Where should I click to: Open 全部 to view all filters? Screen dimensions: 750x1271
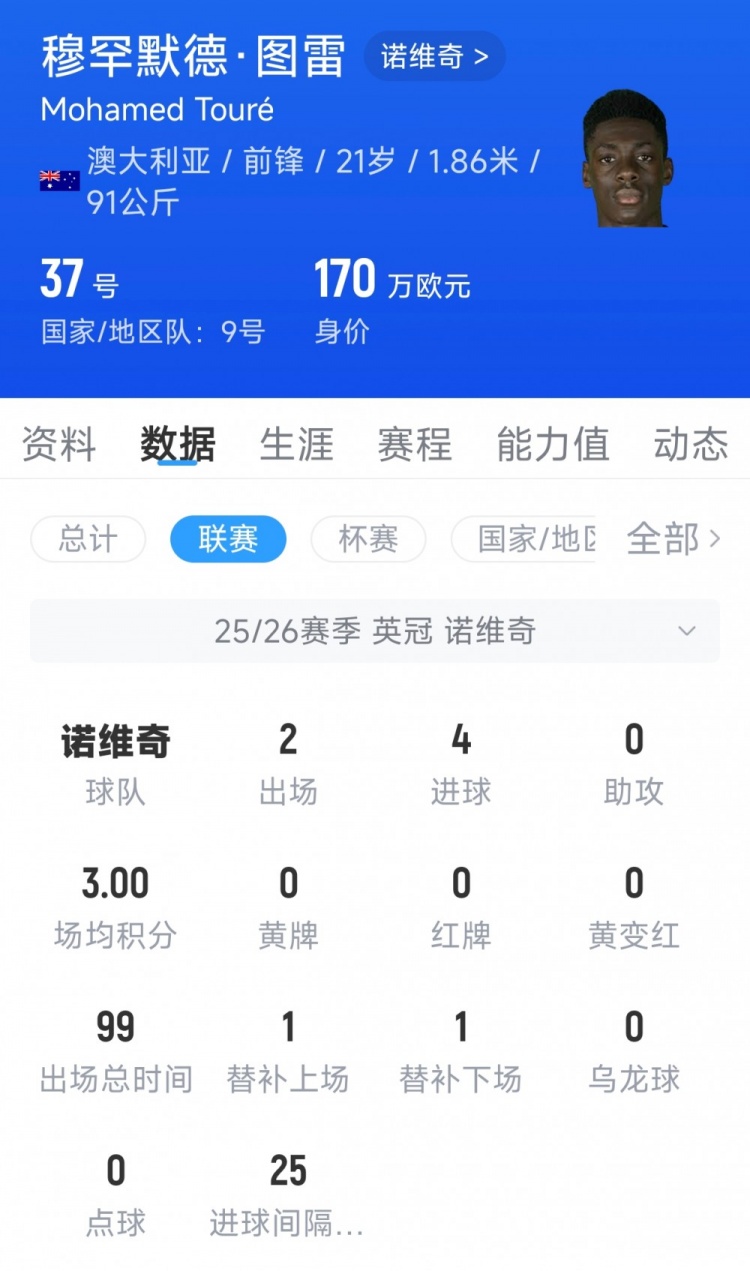click(672, 540)
